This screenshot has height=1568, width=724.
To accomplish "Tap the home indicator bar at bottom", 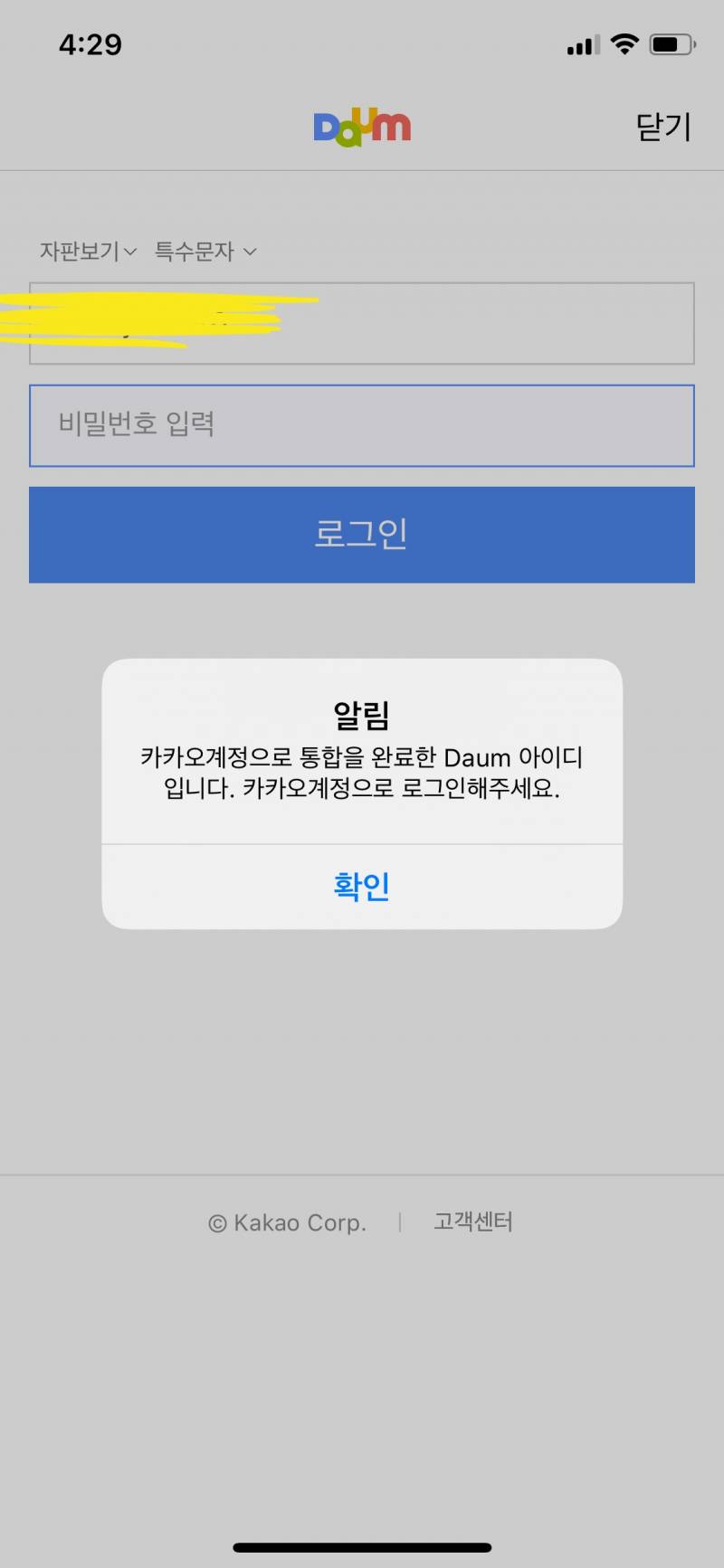I will click(361, 1544).
